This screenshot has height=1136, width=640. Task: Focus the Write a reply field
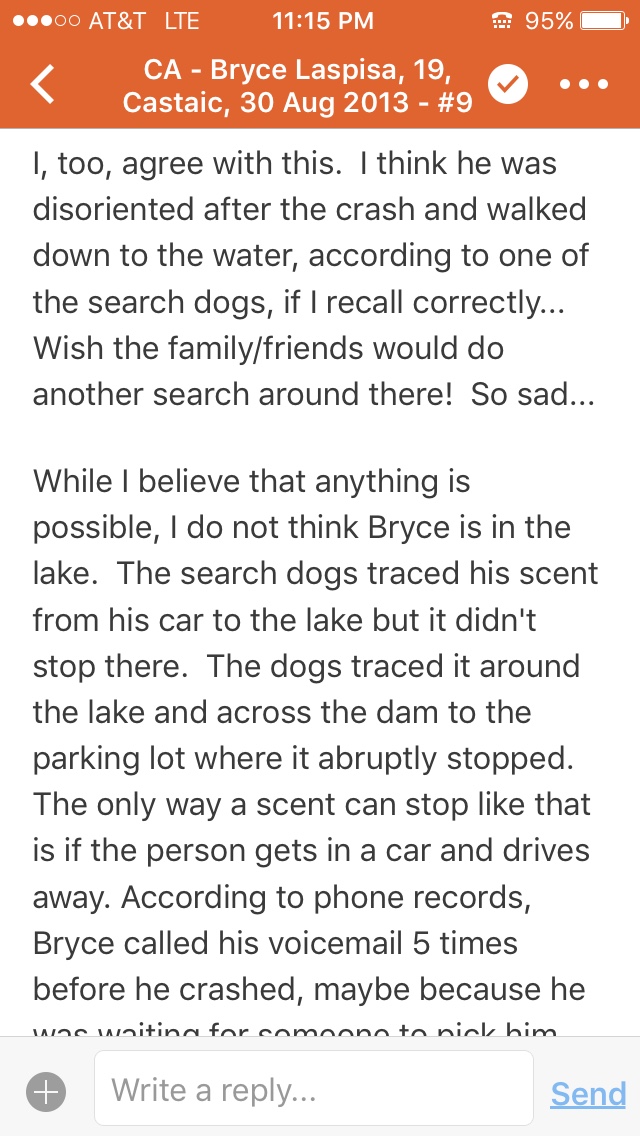(313, 1089)
